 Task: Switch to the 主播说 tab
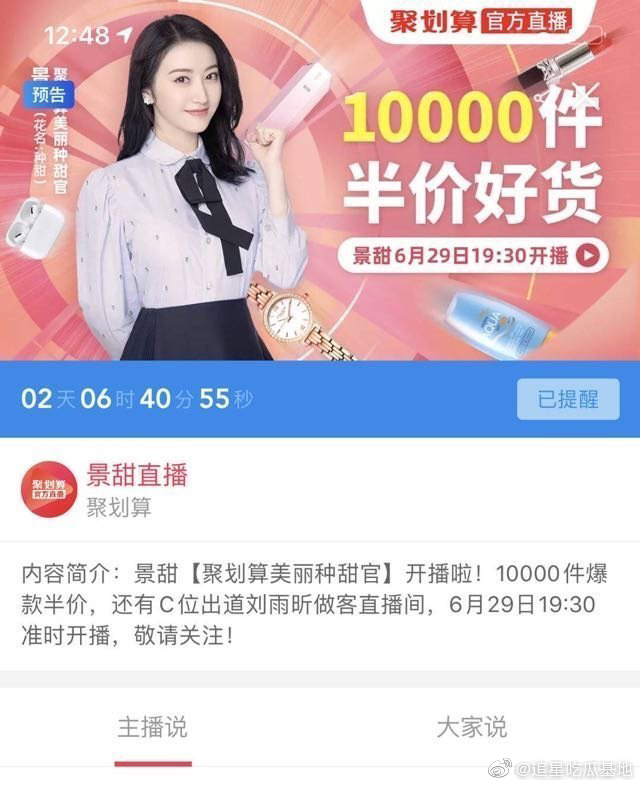(152, 726)
